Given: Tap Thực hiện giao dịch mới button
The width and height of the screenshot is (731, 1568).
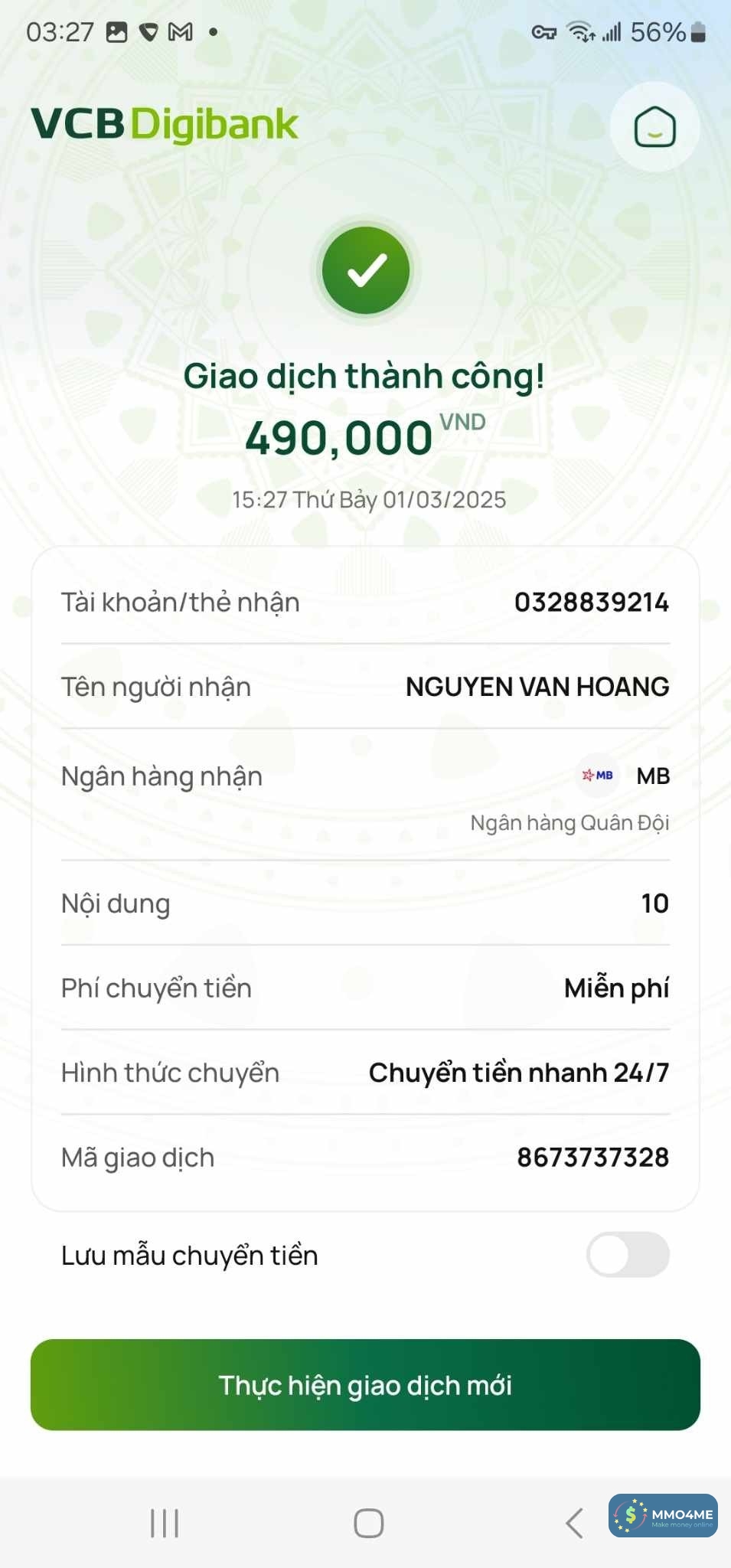Looking at the screenshot, I should coord(365,1385).
